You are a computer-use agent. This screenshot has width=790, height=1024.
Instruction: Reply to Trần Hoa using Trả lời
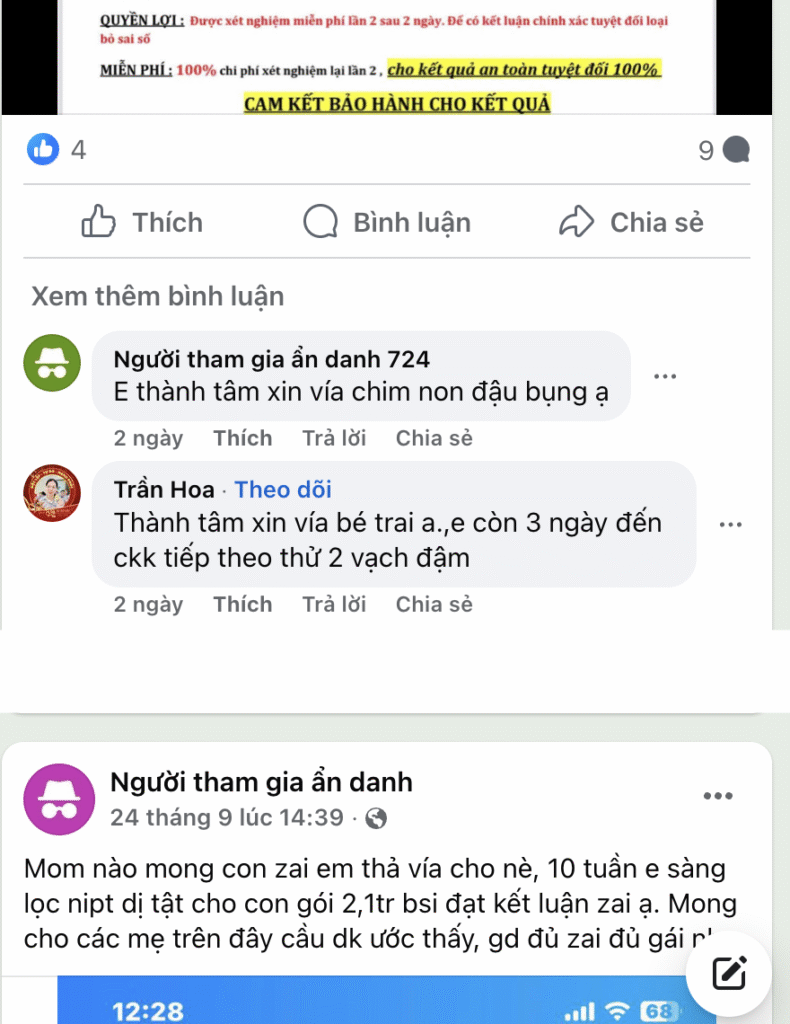pyautogui.click(x=333, y=604)
